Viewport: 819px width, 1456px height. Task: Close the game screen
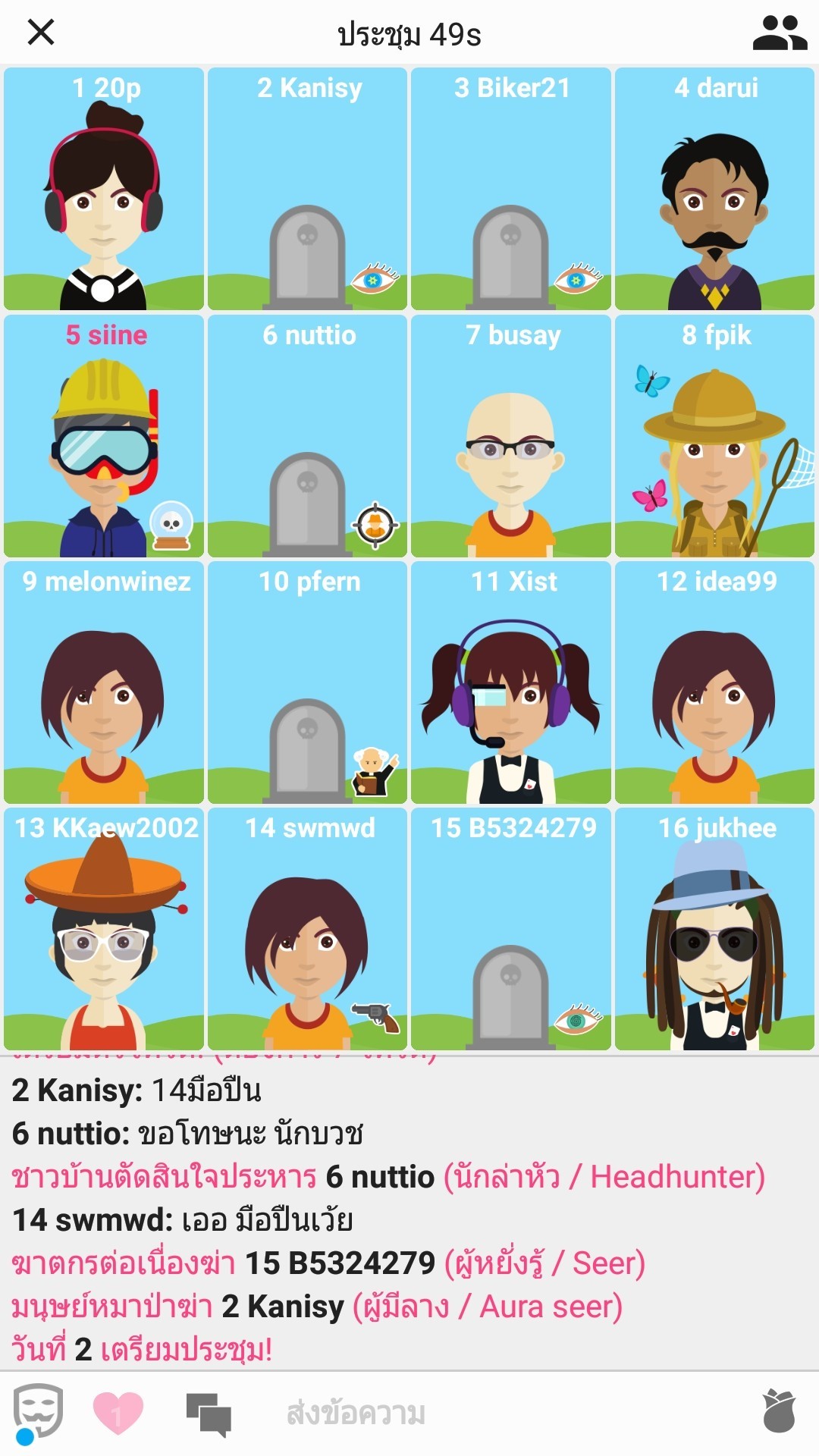(x=41, y=33)
